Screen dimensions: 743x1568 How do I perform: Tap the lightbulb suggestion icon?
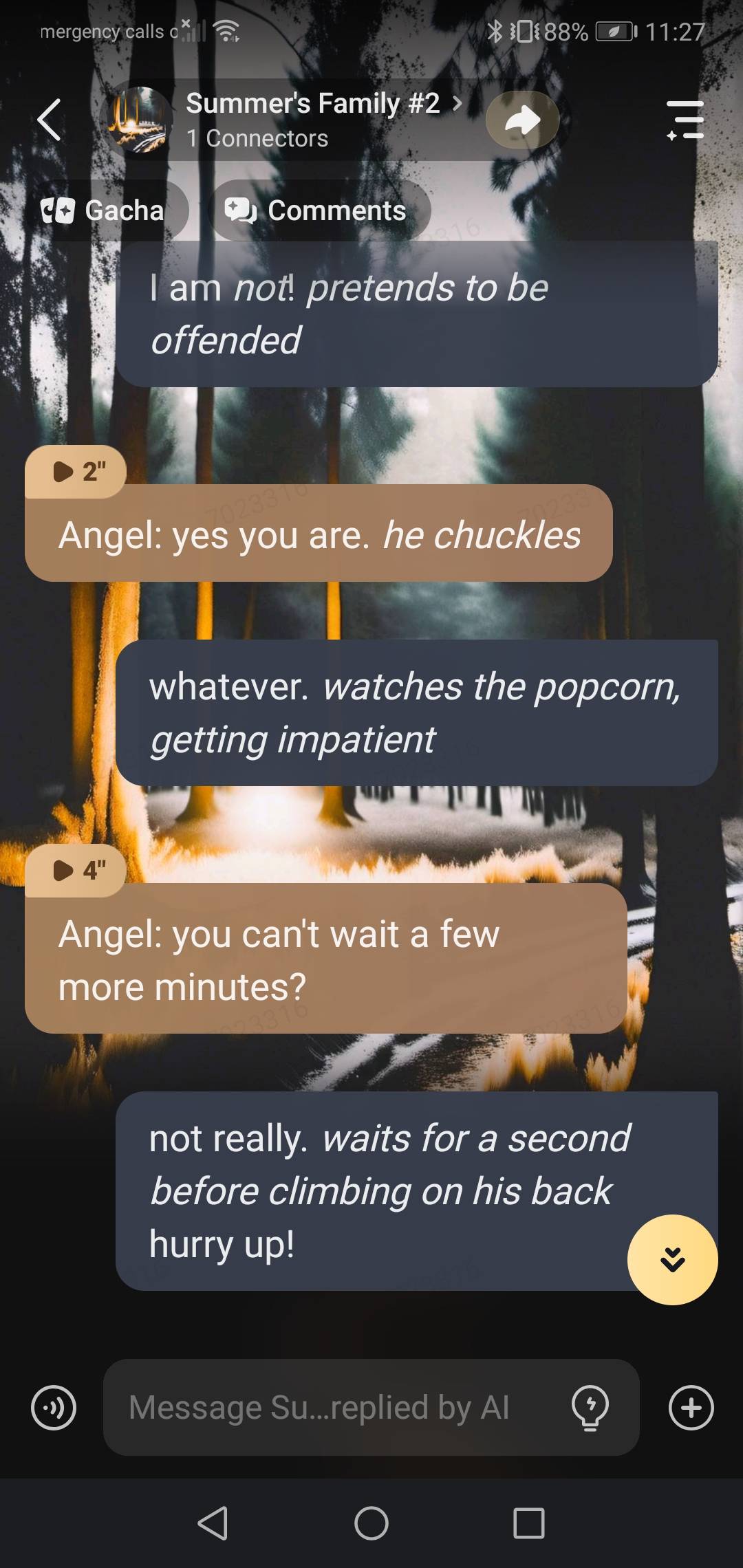coord(590,1408)
